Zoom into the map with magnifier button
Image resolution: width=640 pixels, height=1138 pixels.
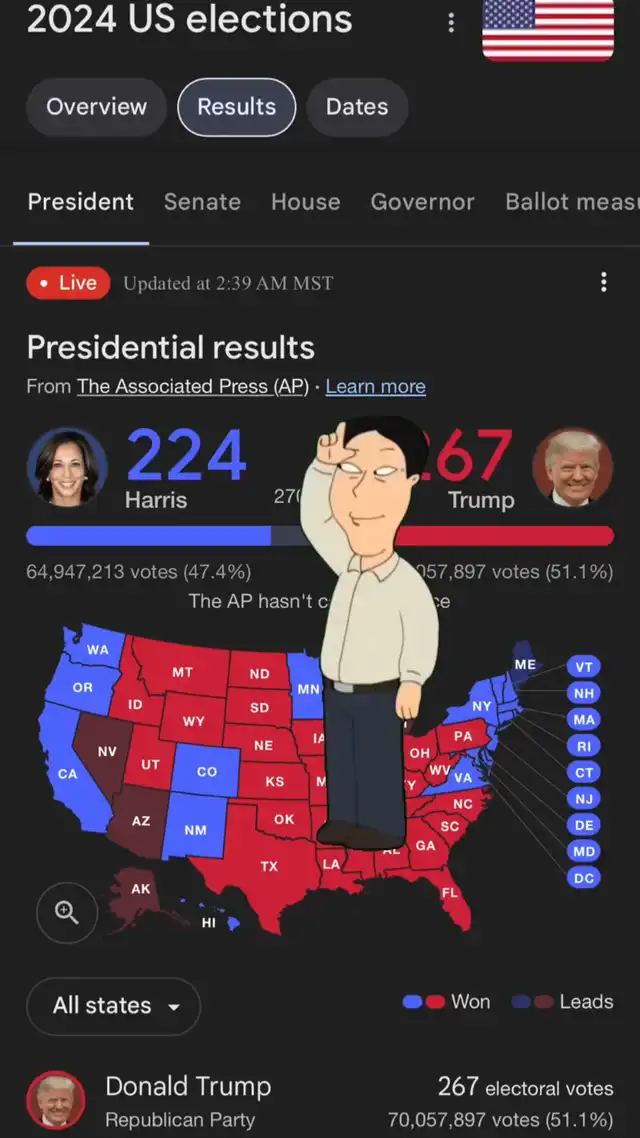tap(67, 912)
